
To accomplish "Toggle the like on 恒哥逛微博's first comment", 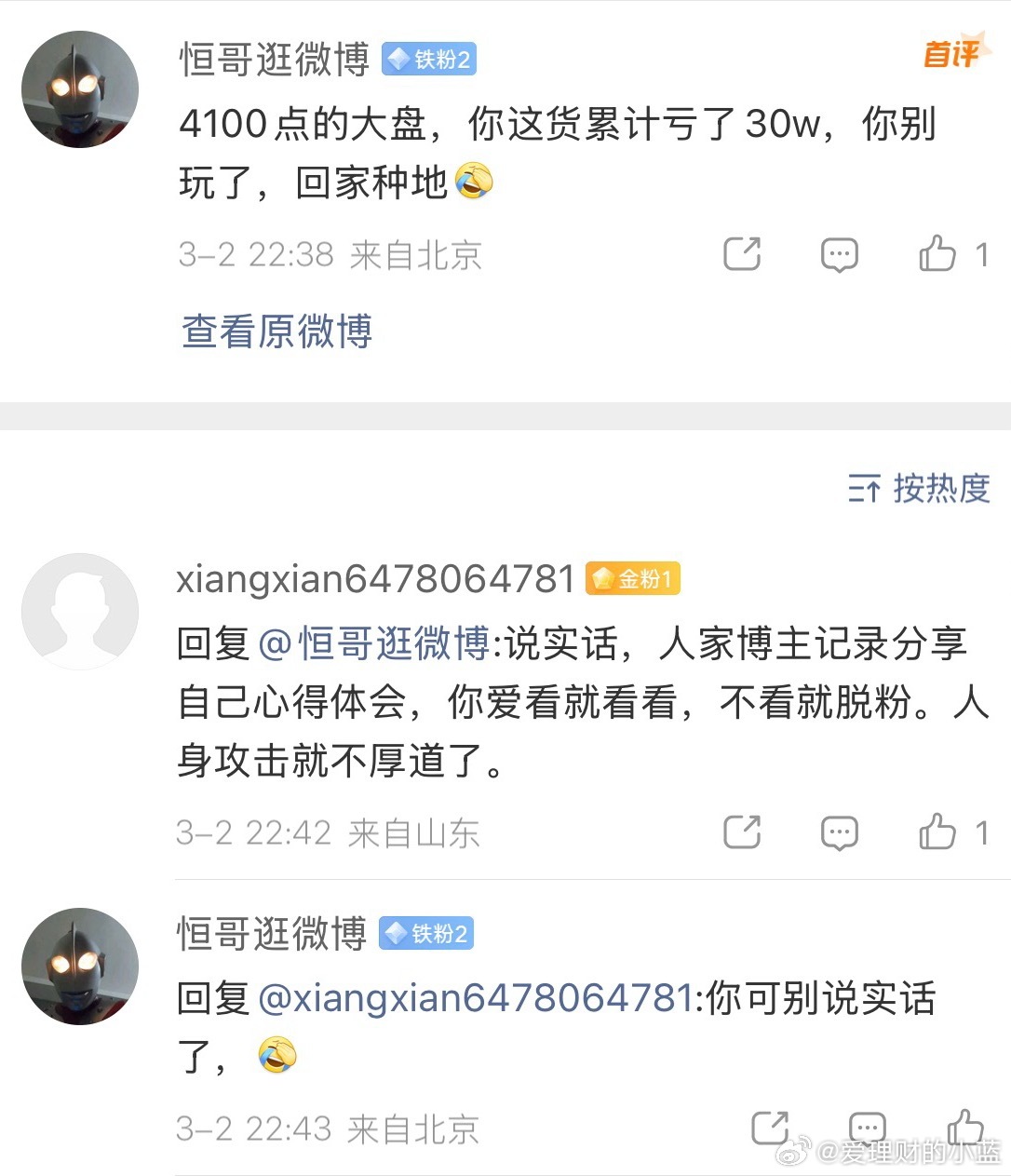I will [937, 253].
